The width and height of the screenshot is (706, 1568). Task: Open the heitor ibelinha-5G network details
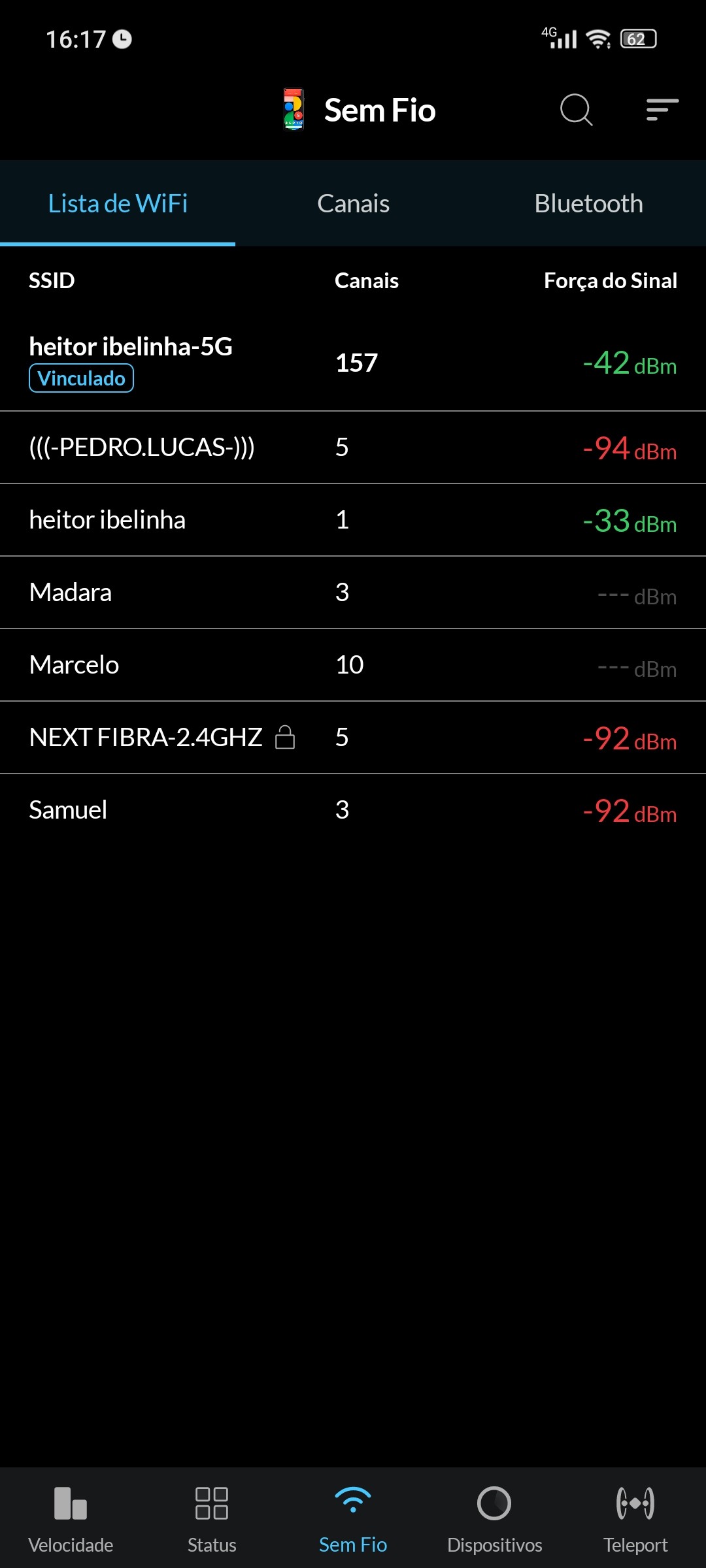coord(353,363)
